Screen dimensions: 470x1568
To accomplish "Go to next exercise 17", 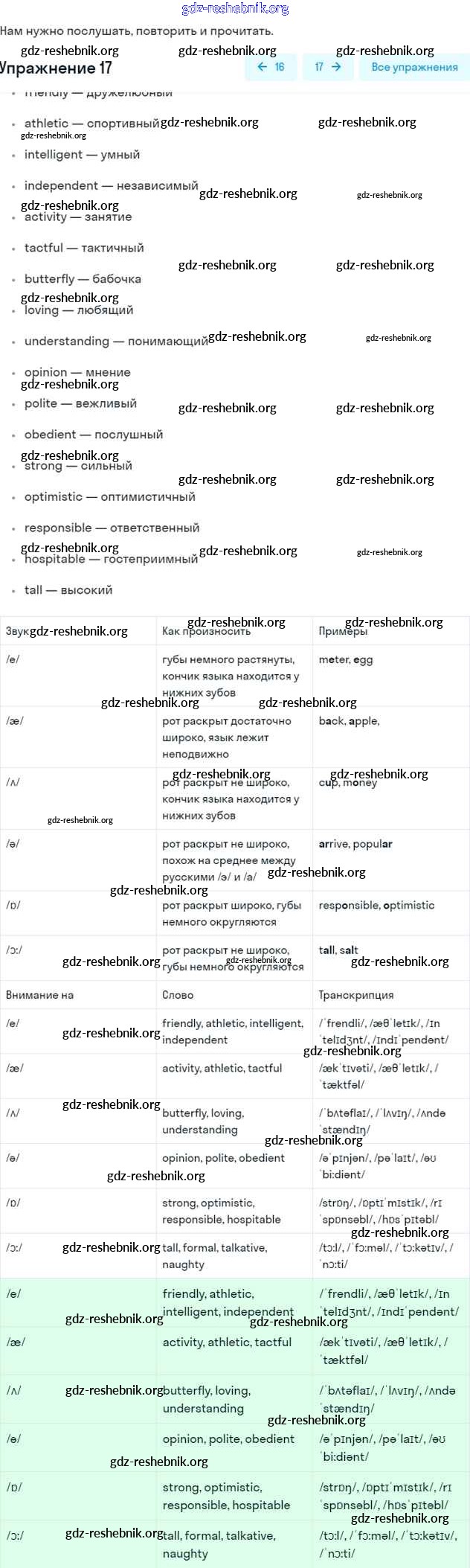I will 328,67.
